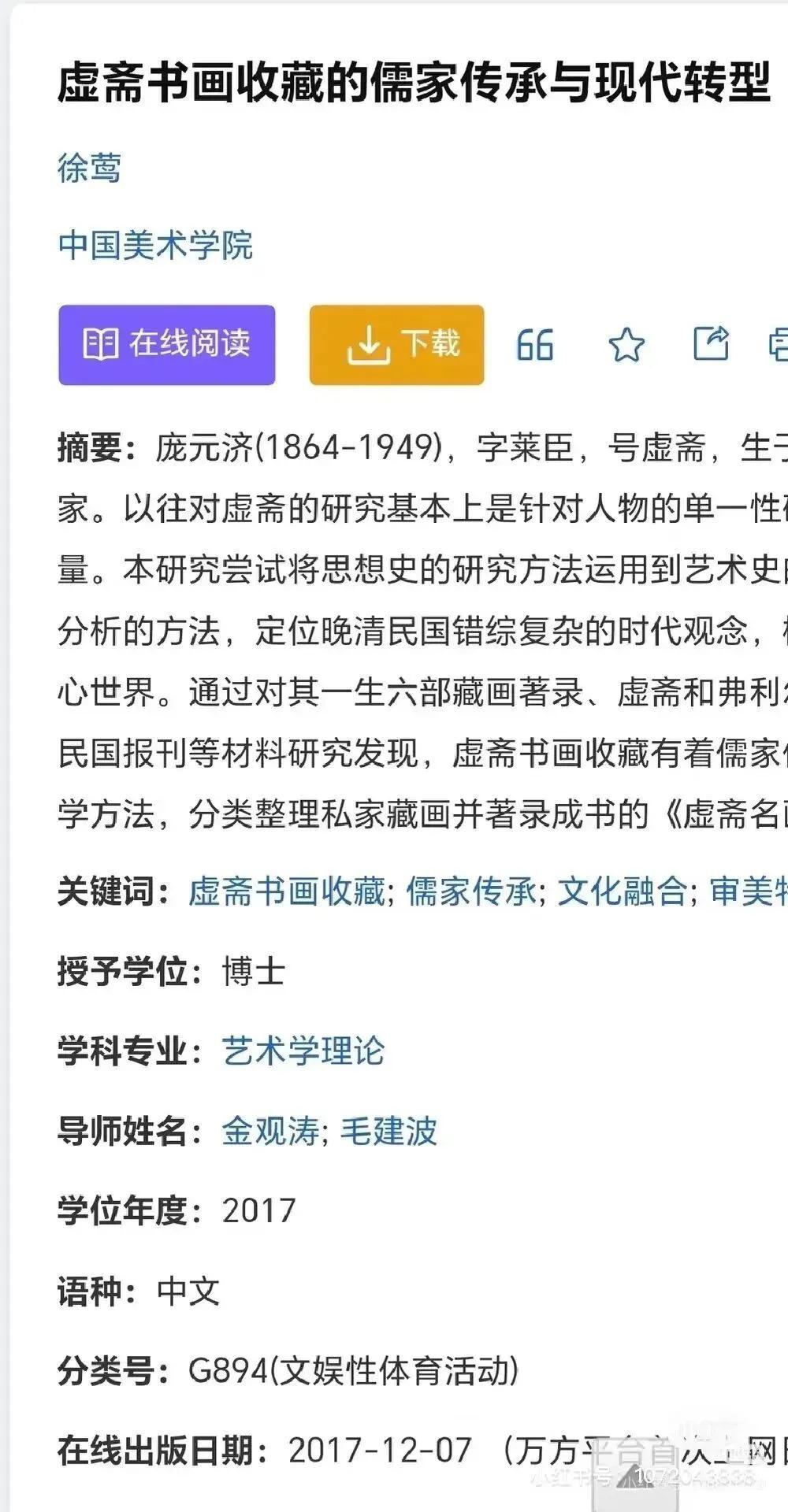
Task: View results for keyword 文化融合
Action: point(622,891)
